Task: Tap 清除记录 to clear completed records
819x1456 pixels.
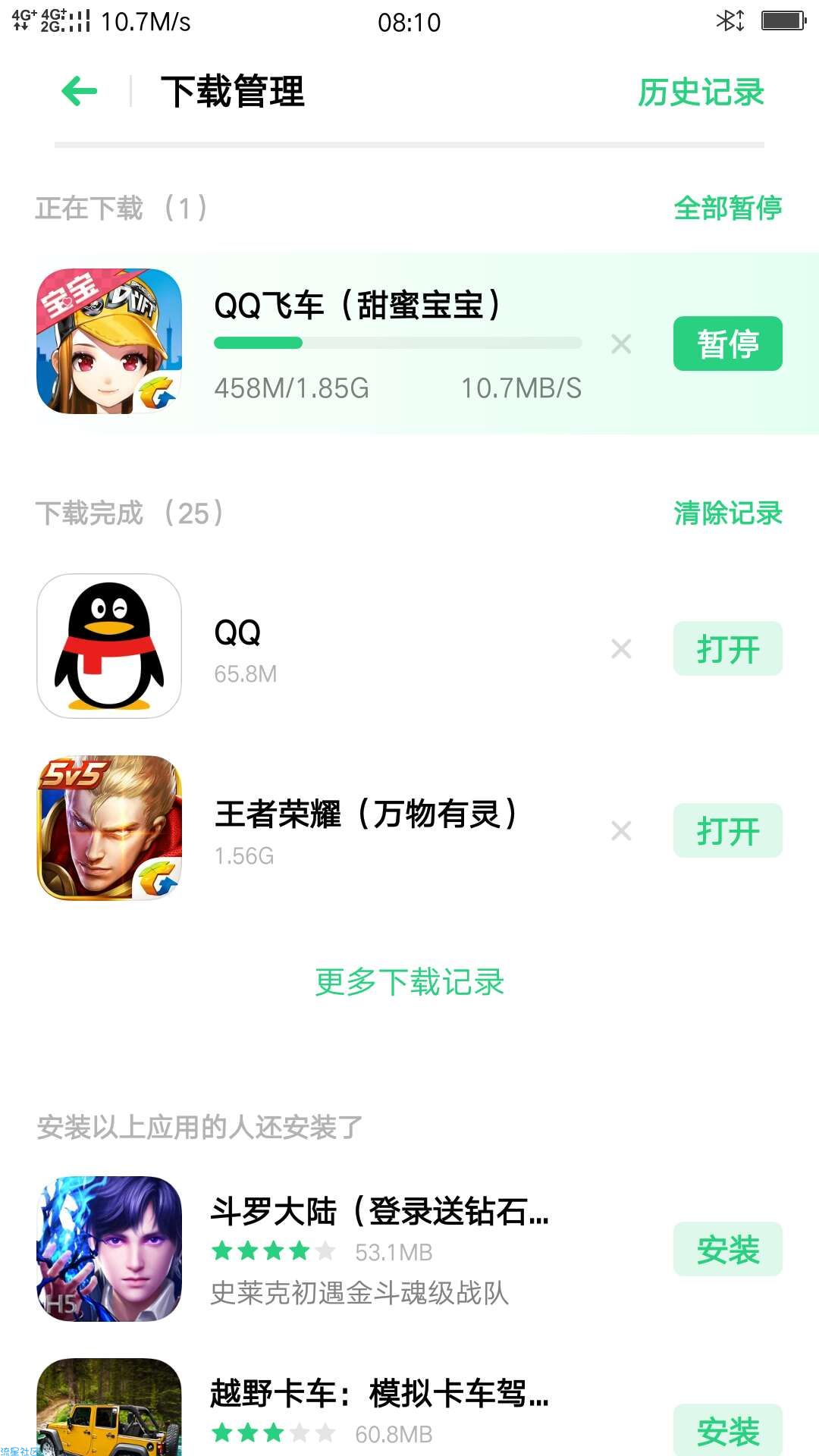Action: [727, 513]
